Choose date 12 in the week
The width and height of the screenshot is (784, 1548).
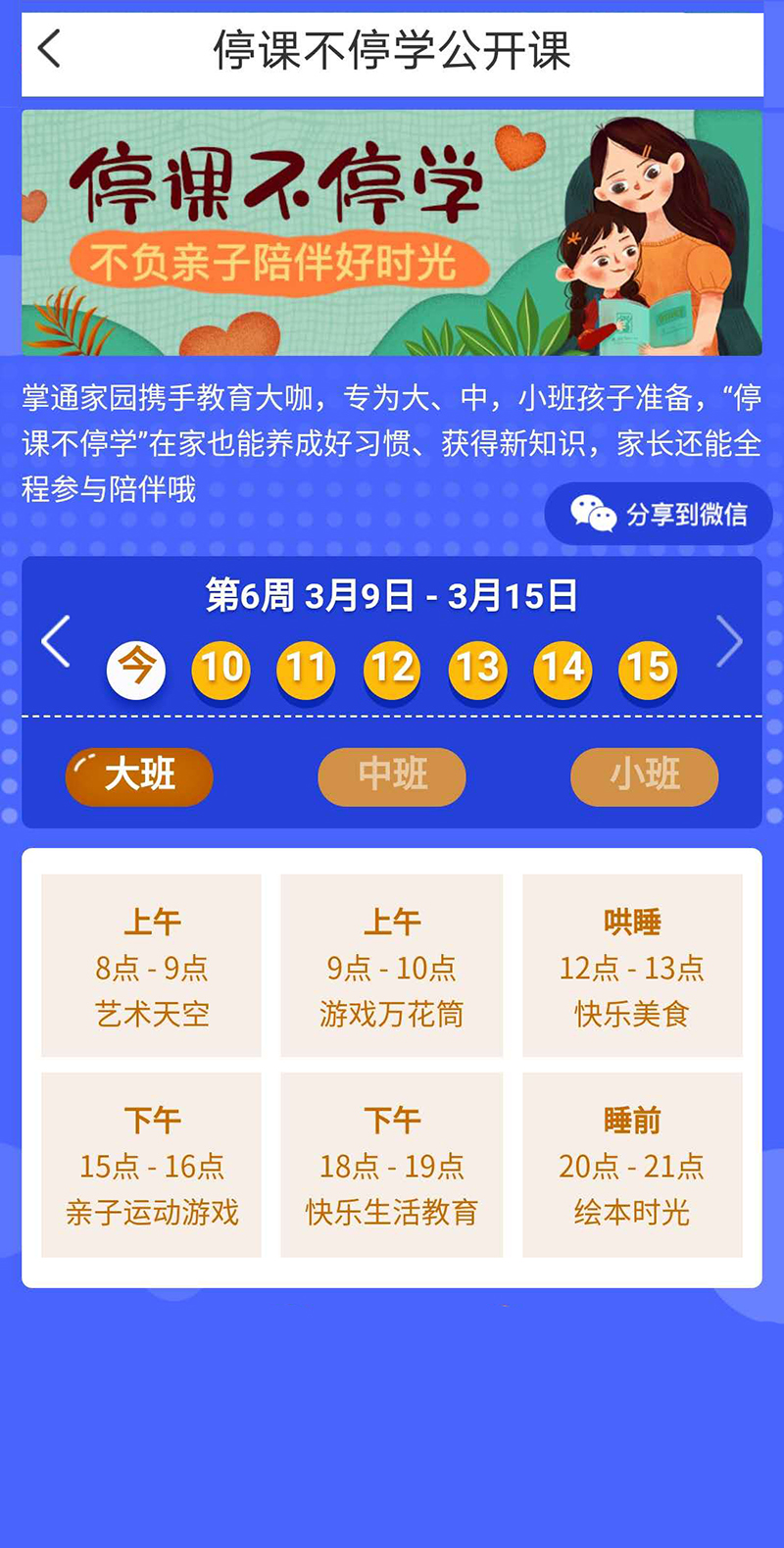392,669
